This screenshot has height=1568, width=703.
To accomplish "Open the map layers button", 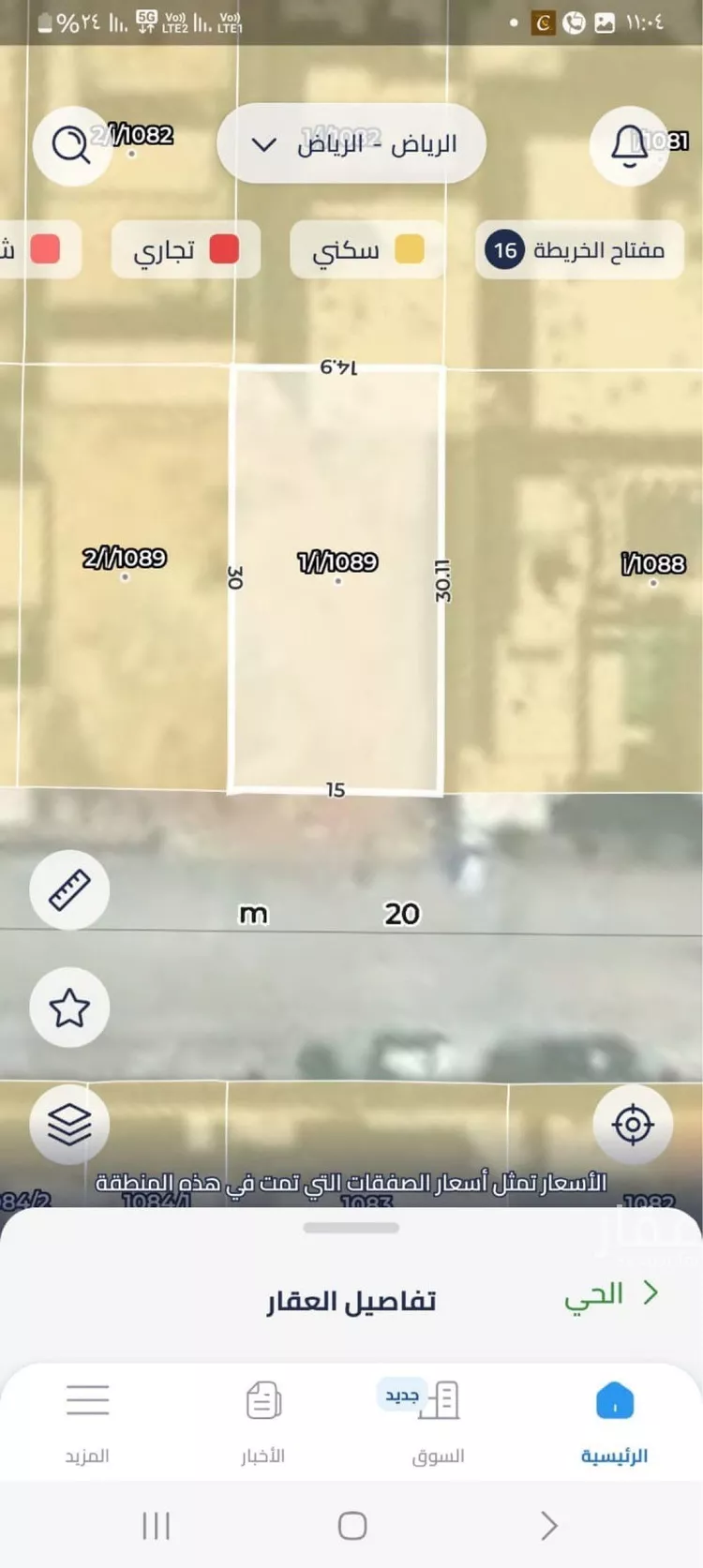I will tap(69, 1124).
